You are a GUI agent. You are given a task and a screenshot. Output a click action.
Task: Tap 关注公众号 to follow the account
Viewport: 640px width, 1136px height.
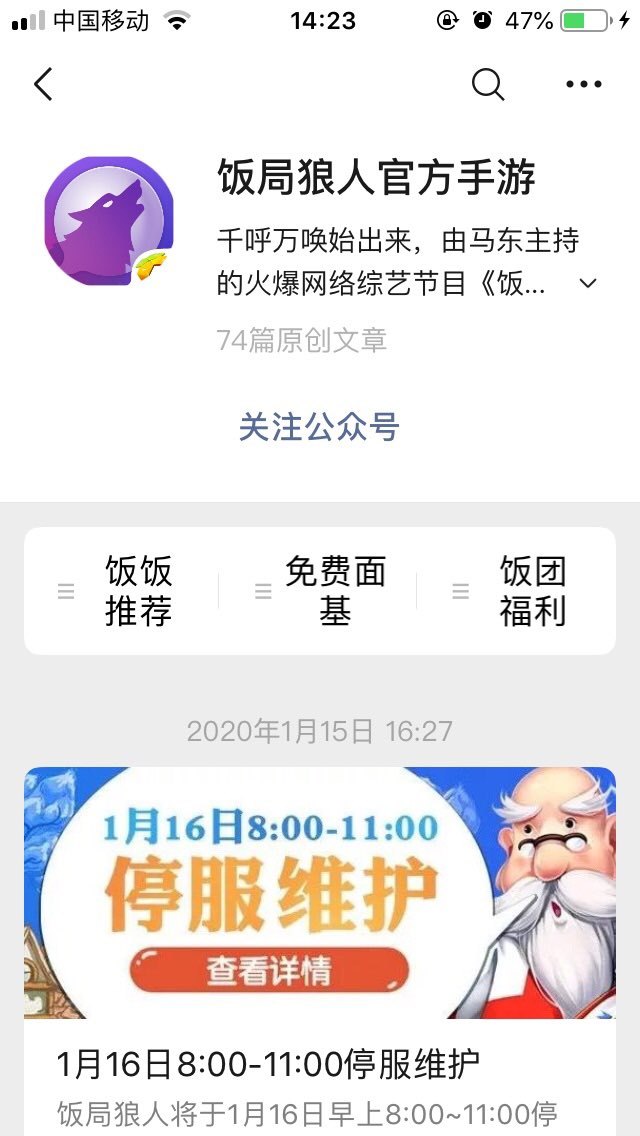coord(319,427)
